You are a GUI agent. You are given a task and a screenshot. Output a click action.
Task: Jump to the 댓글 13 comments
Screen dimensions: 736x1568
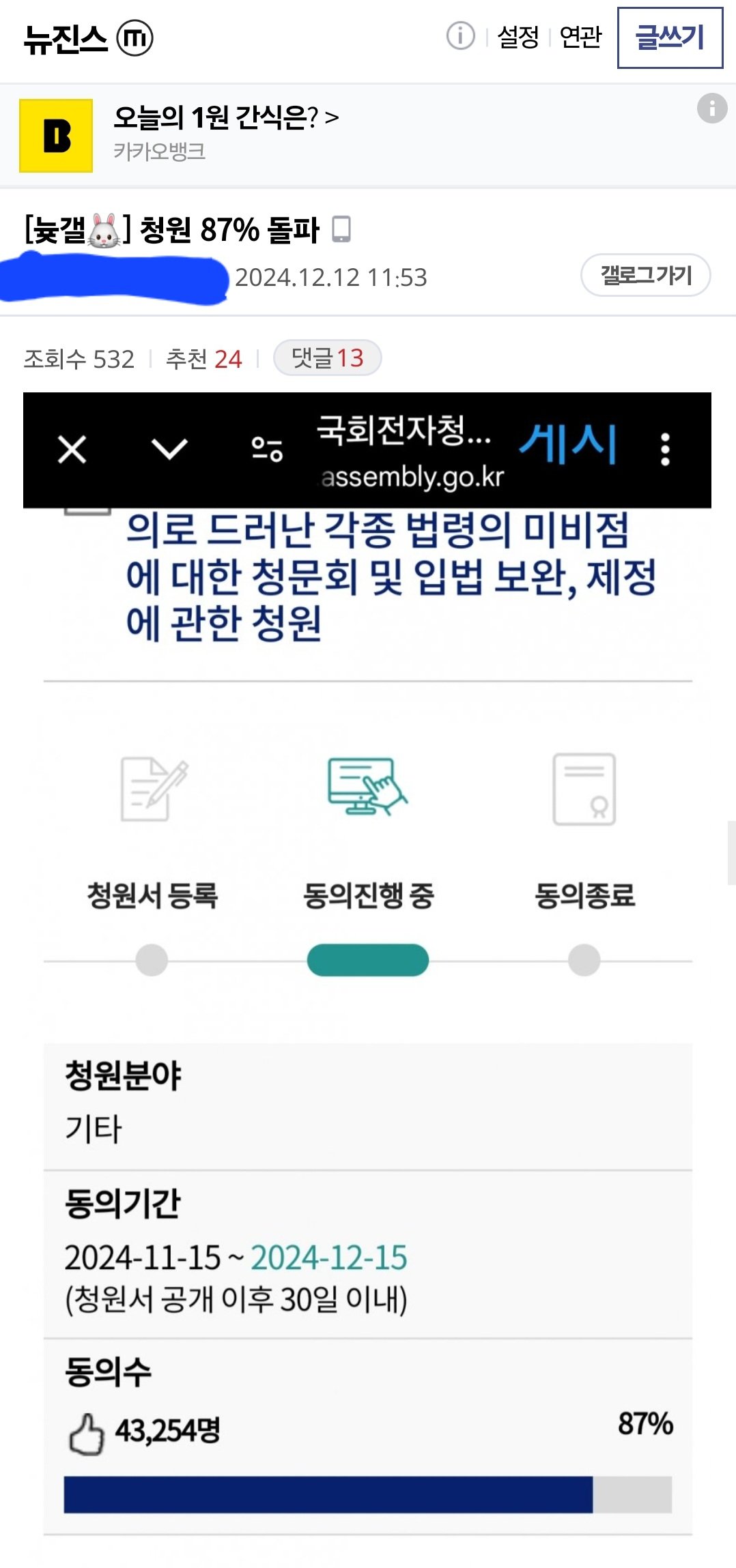point(327,358)
